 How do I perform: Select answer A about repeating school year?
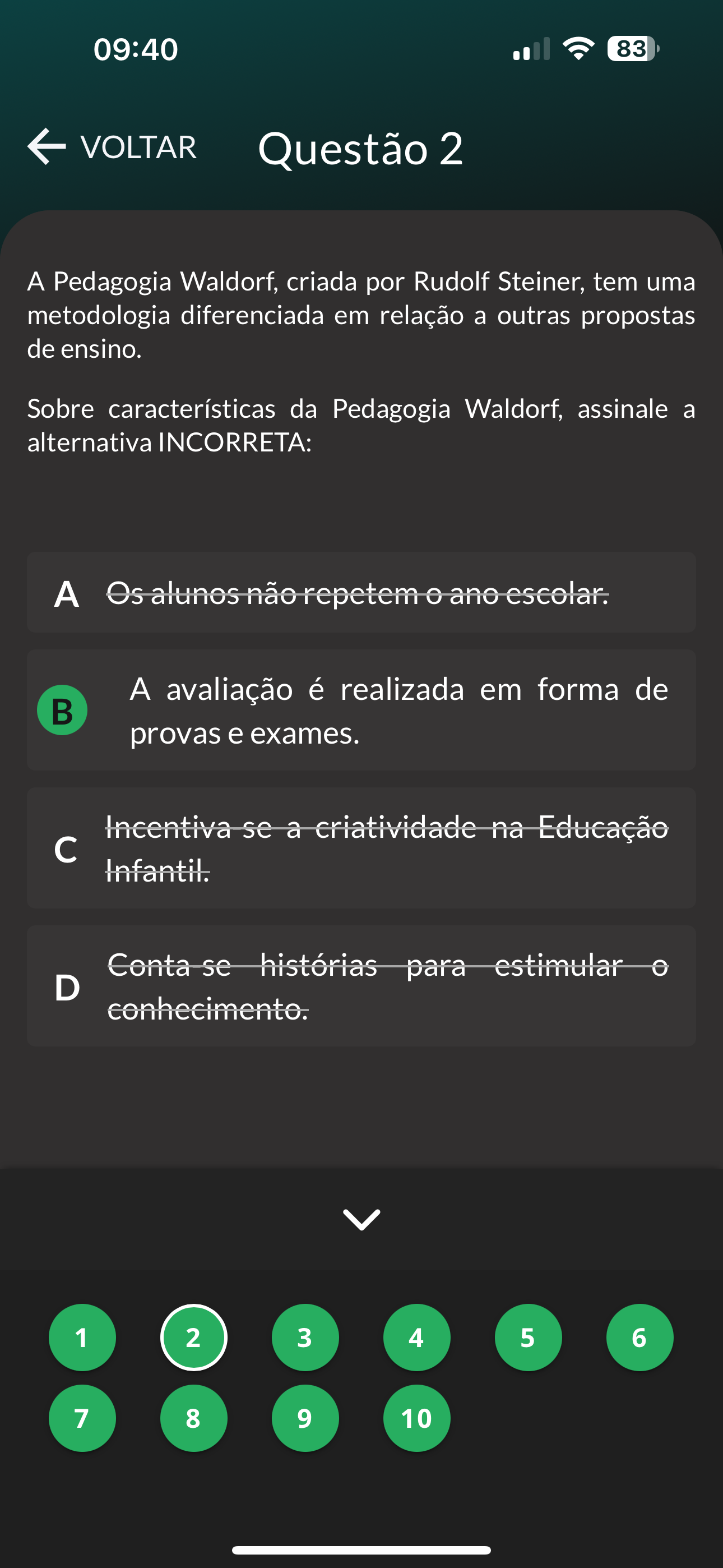coord(361,592)
